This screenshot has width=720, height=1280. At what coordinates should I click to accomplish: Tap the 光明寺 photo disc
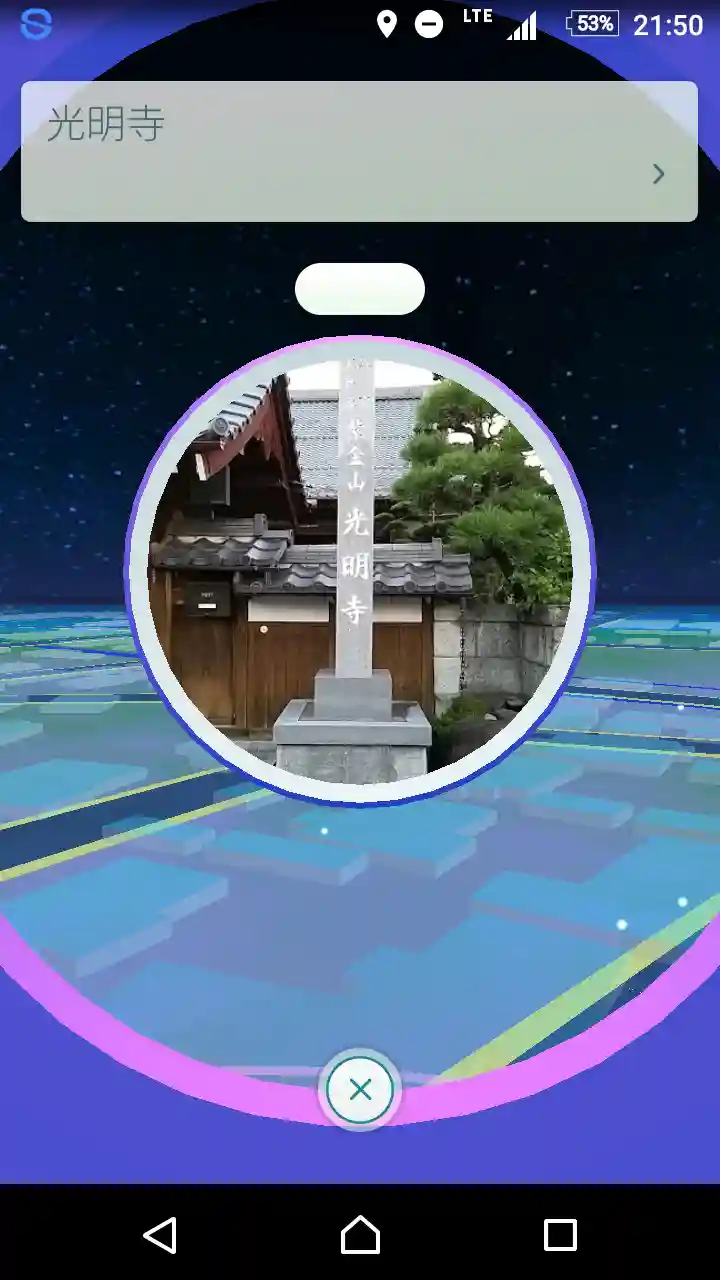(x=360, y=570)
